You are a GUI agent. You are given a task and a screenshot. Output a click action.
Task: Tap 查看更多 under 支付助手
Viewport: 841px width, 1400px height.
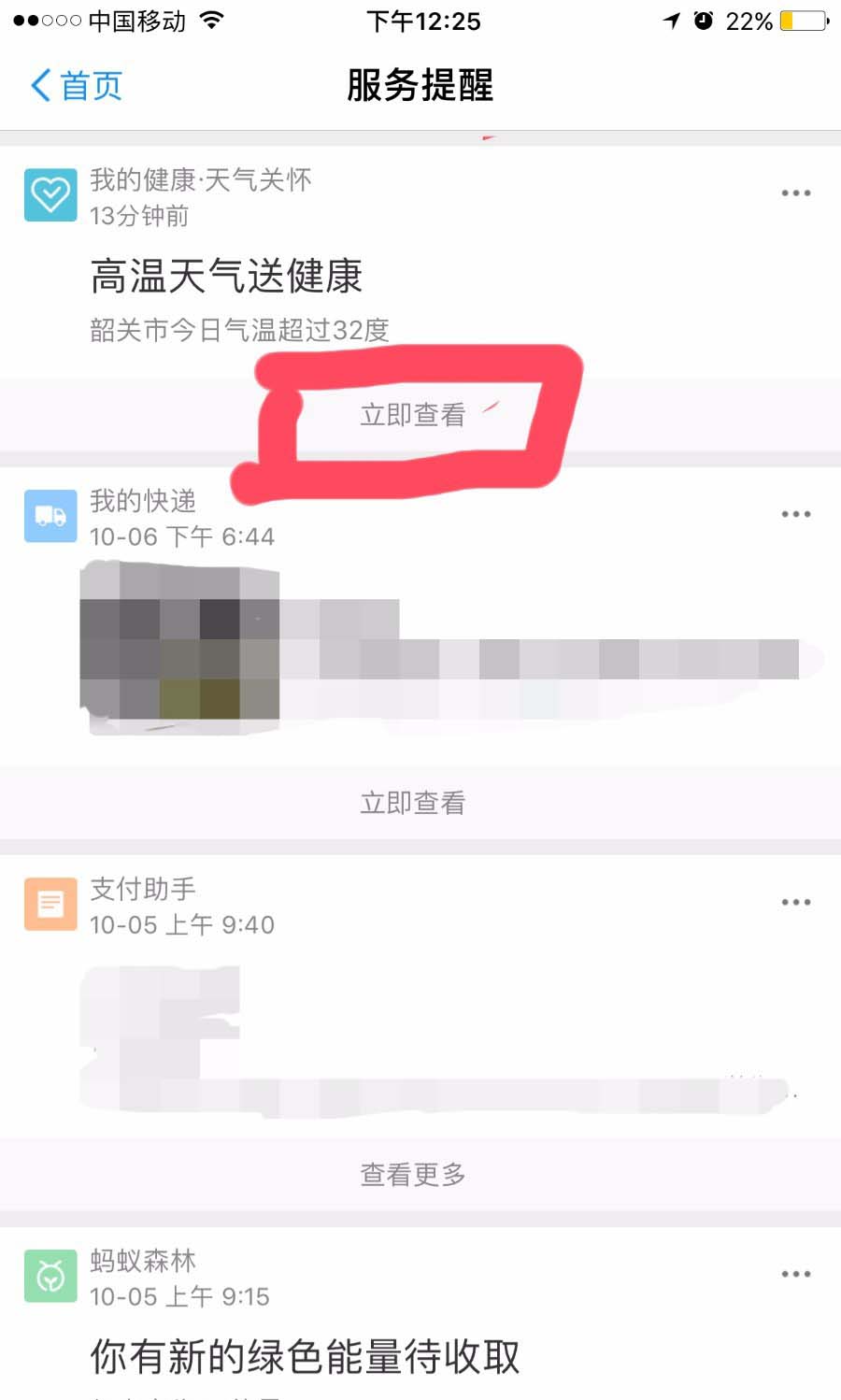point(413,1175)
